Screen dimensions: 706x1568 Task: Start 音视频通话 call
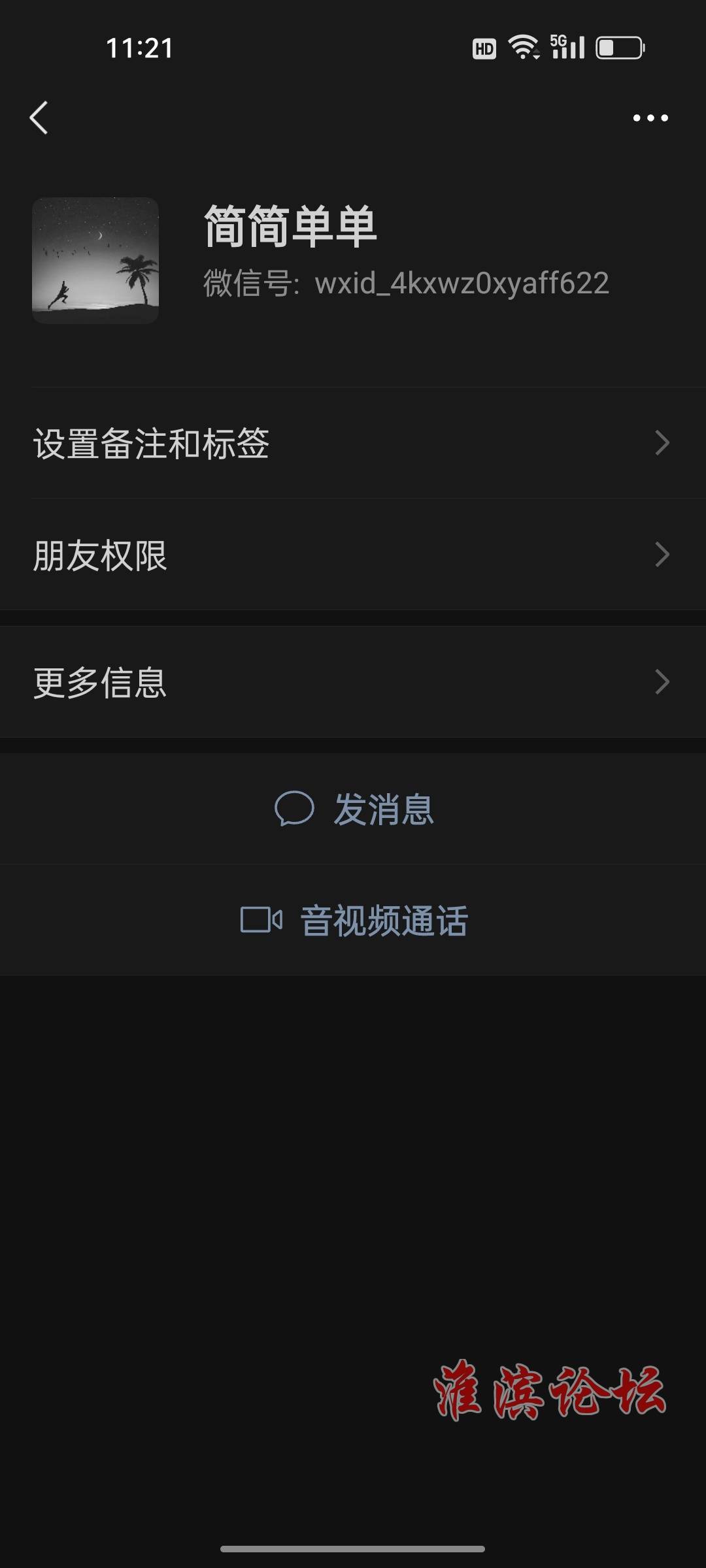354,921
